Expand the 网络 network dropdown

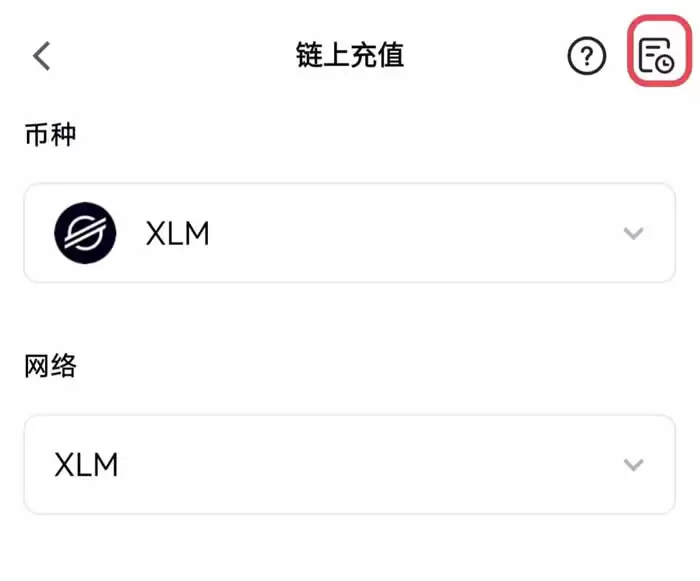[x=349, y=465]
